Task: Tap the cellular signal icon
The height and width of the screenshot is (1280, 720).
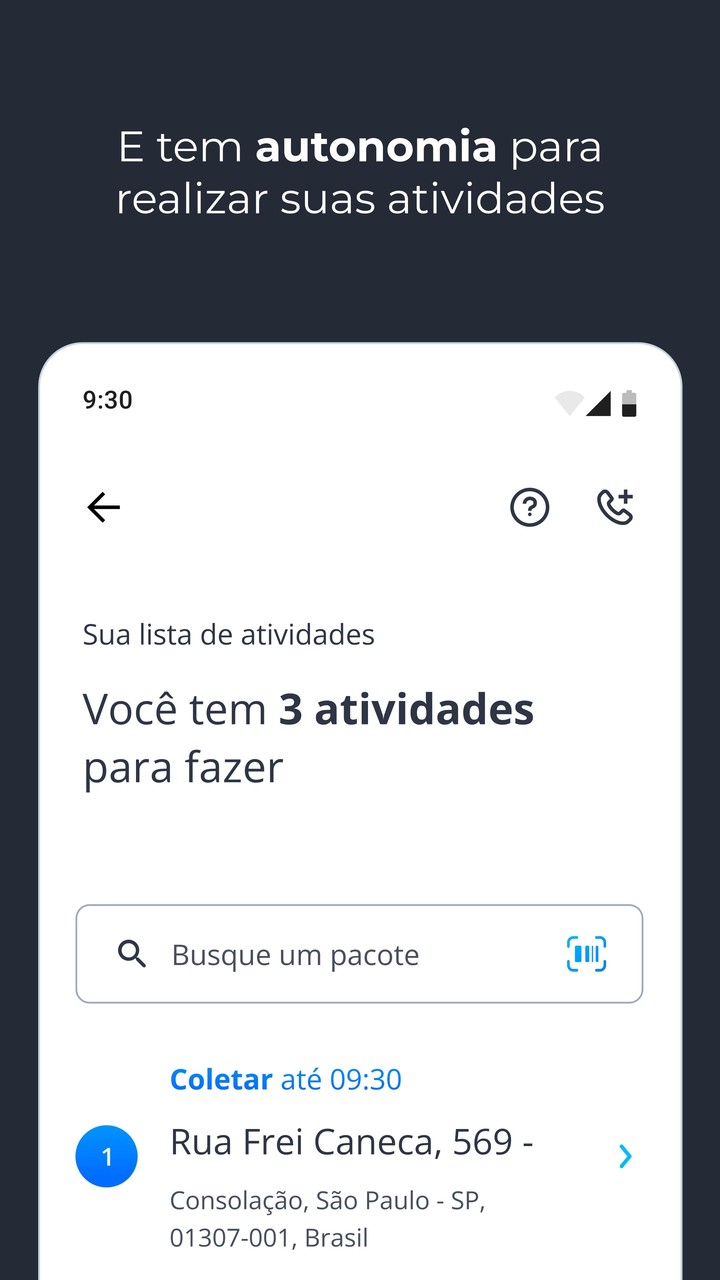Action: pos(600,400)
